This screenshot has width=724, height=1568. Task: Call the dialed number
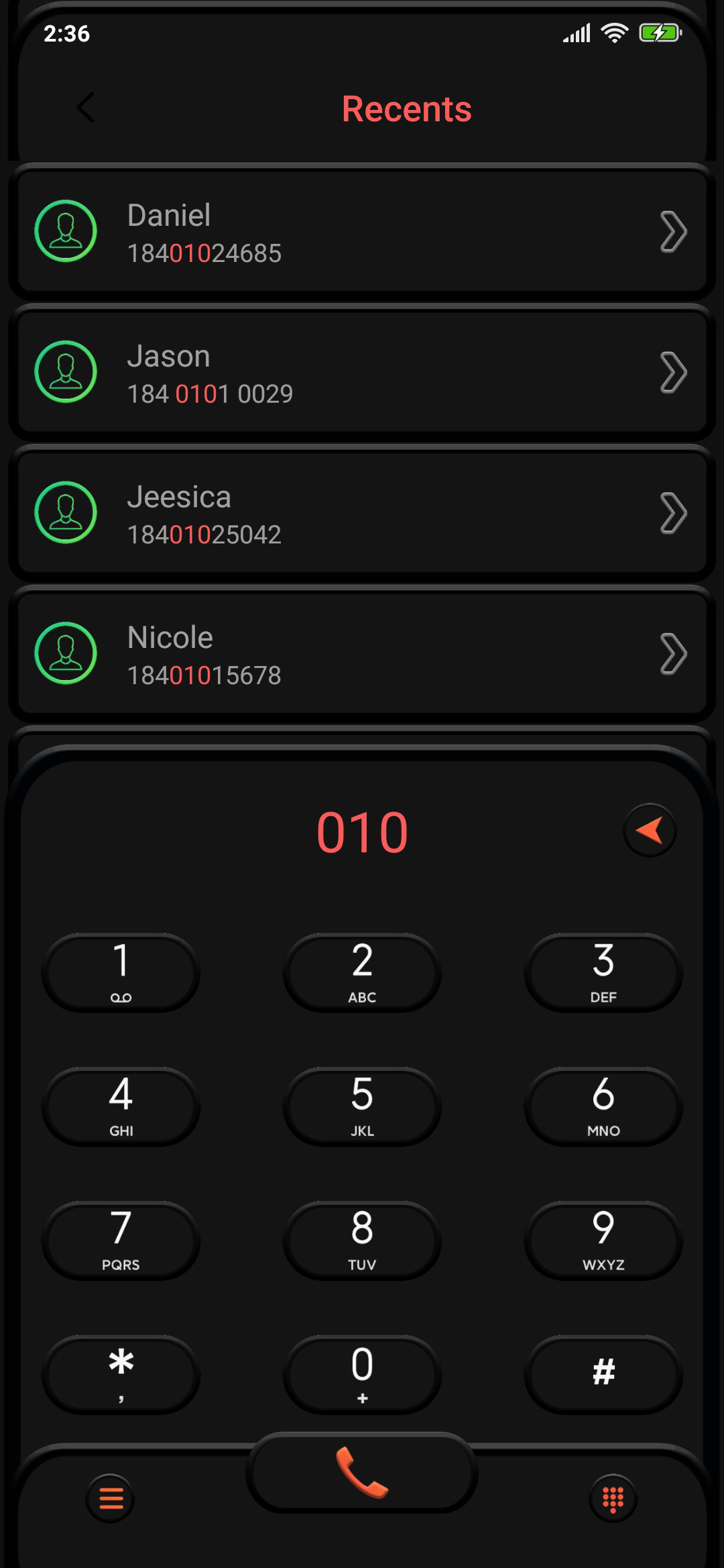[362, 1472]
